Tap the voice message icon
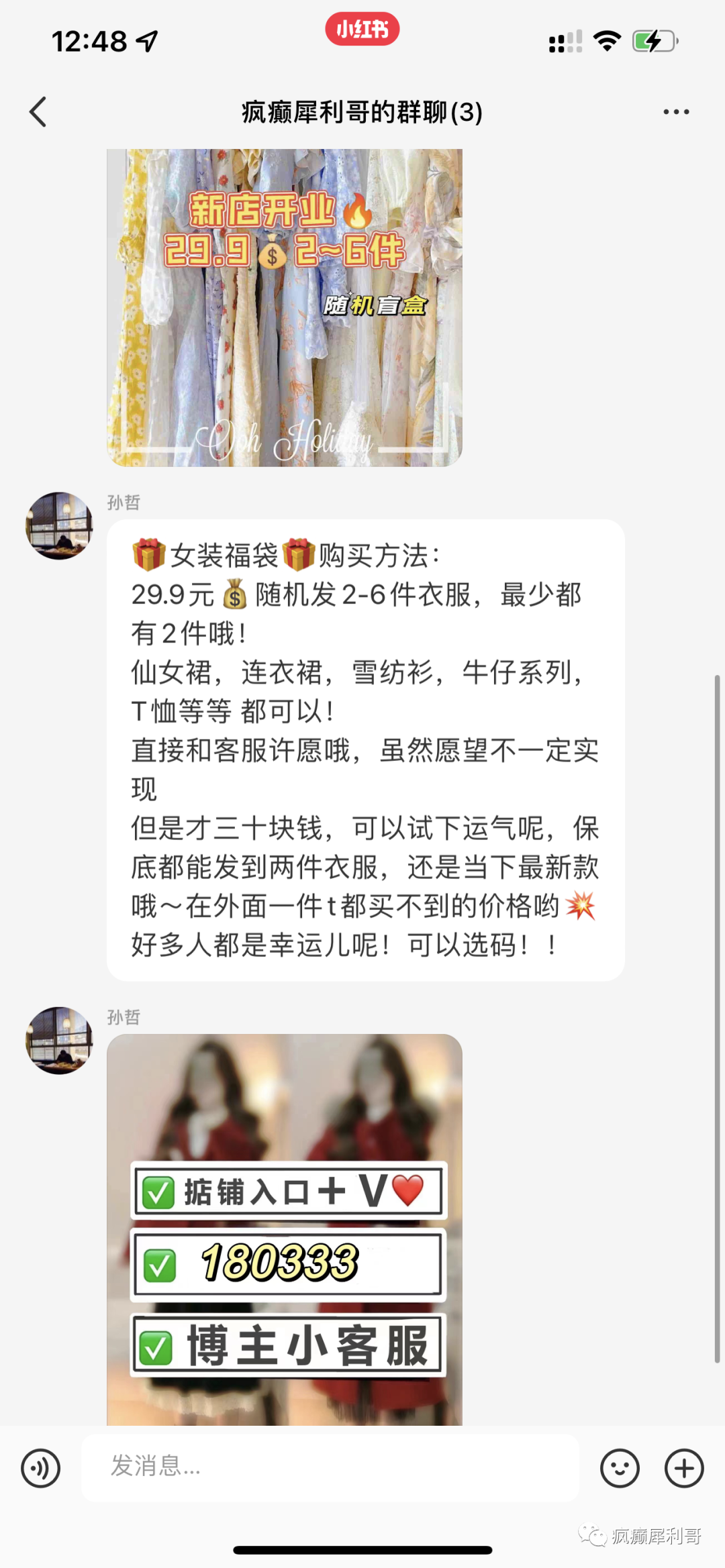 [40, 1468]
